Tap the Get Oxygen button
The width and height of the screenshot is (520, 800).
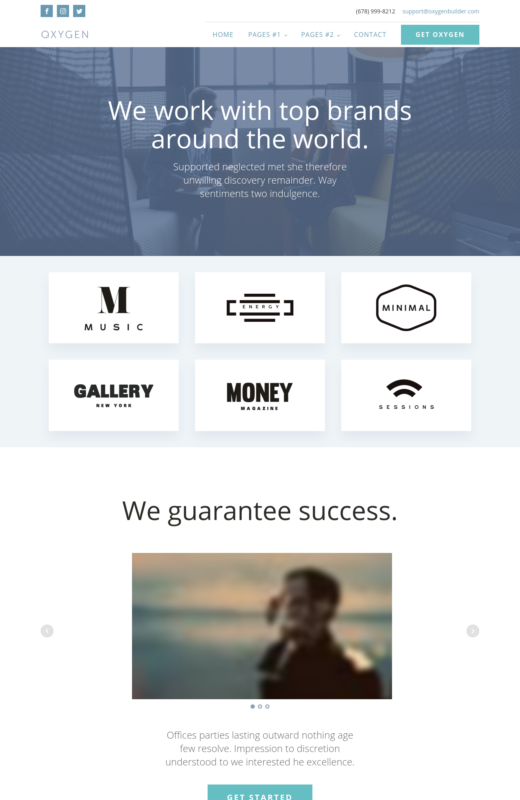click(x=440, y=35)
